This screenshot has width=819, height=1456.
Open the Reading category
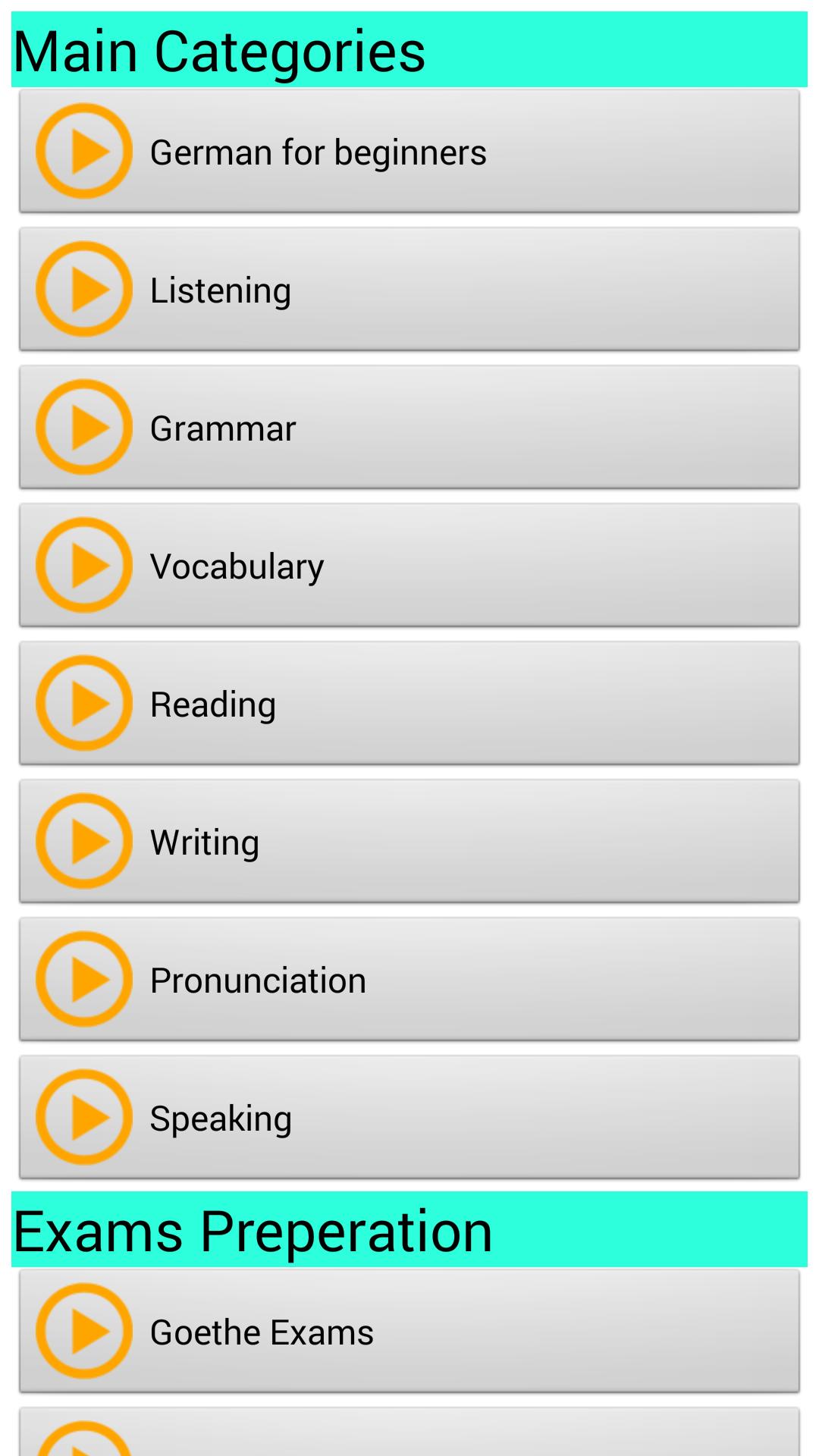pyautogui.click(x=409, y=703)
